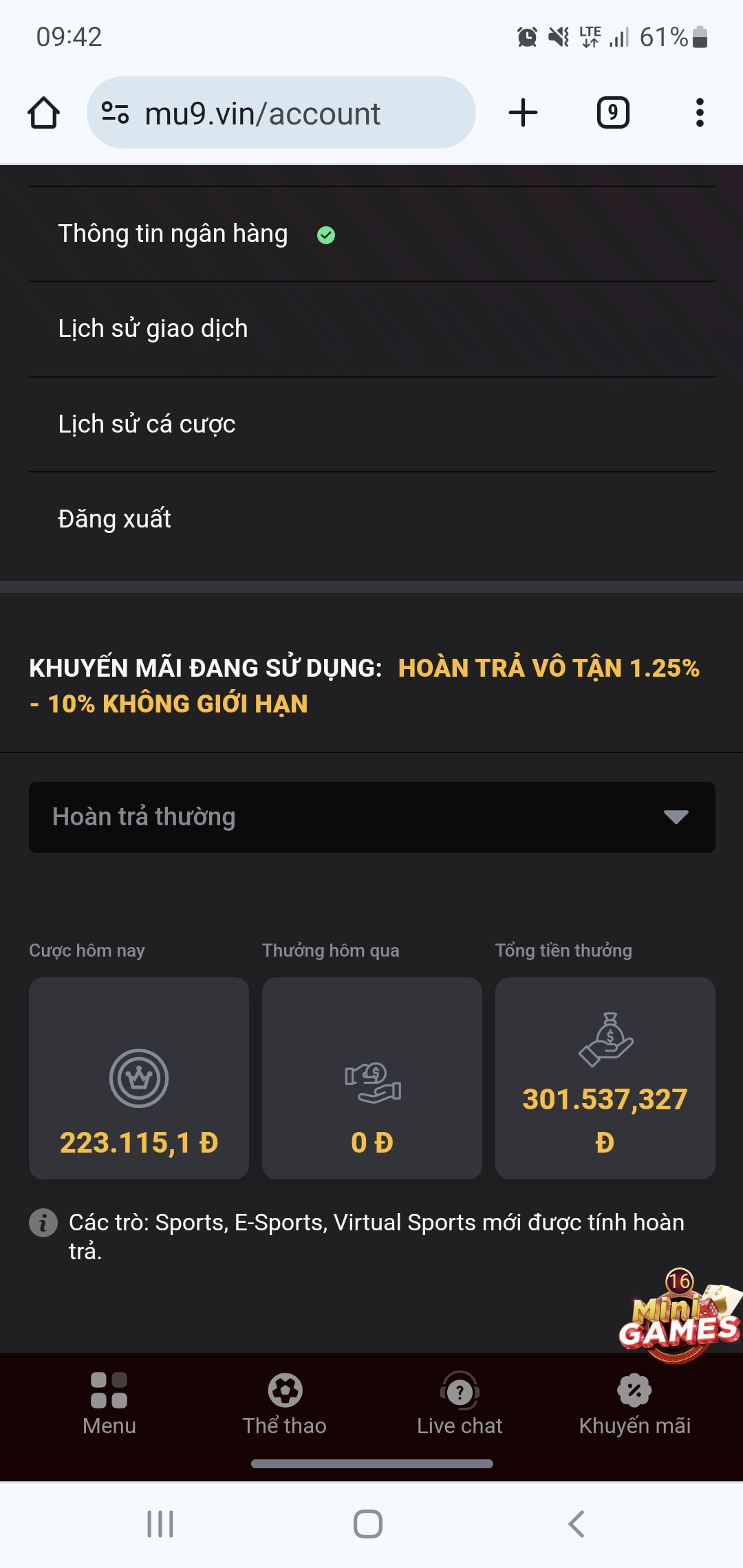
Task: Open the browser overflow menu
Action: point(700,113)
